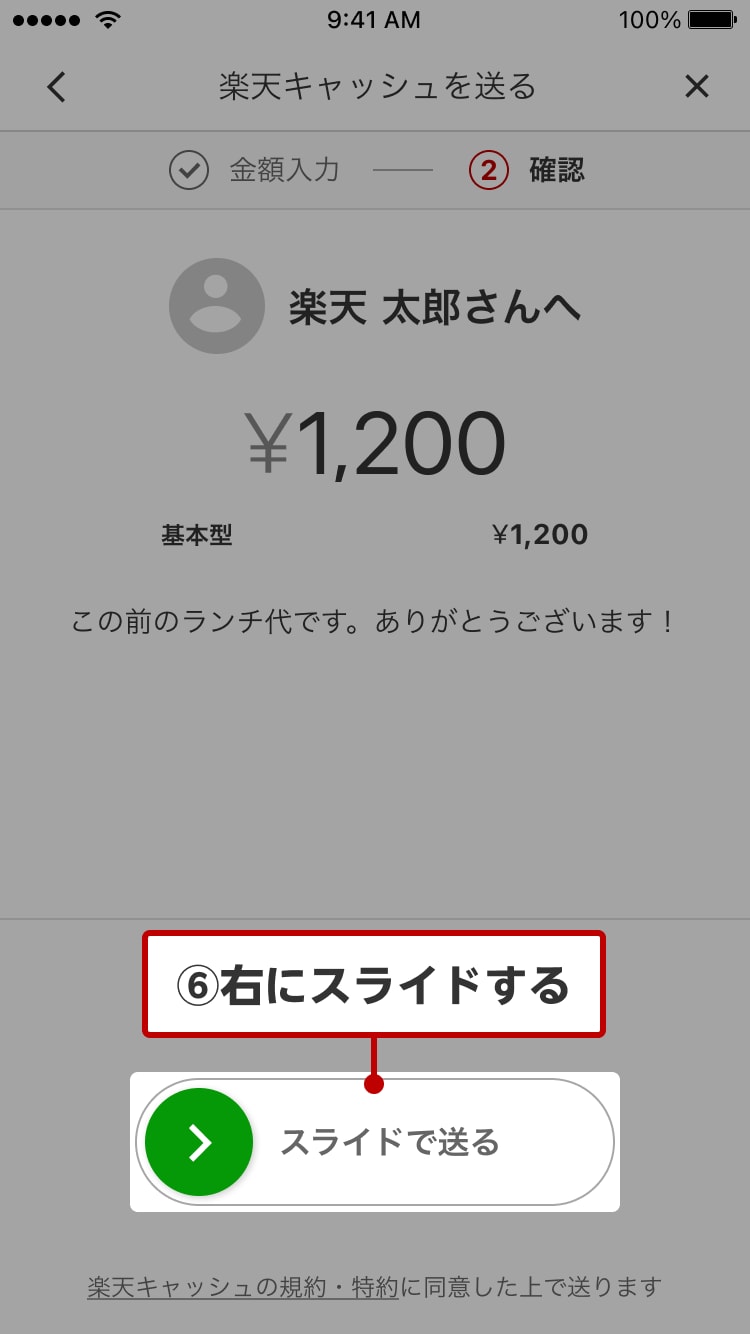Tap the lunch thank-you message text
750x1334 pixels.
coord(375,620)
